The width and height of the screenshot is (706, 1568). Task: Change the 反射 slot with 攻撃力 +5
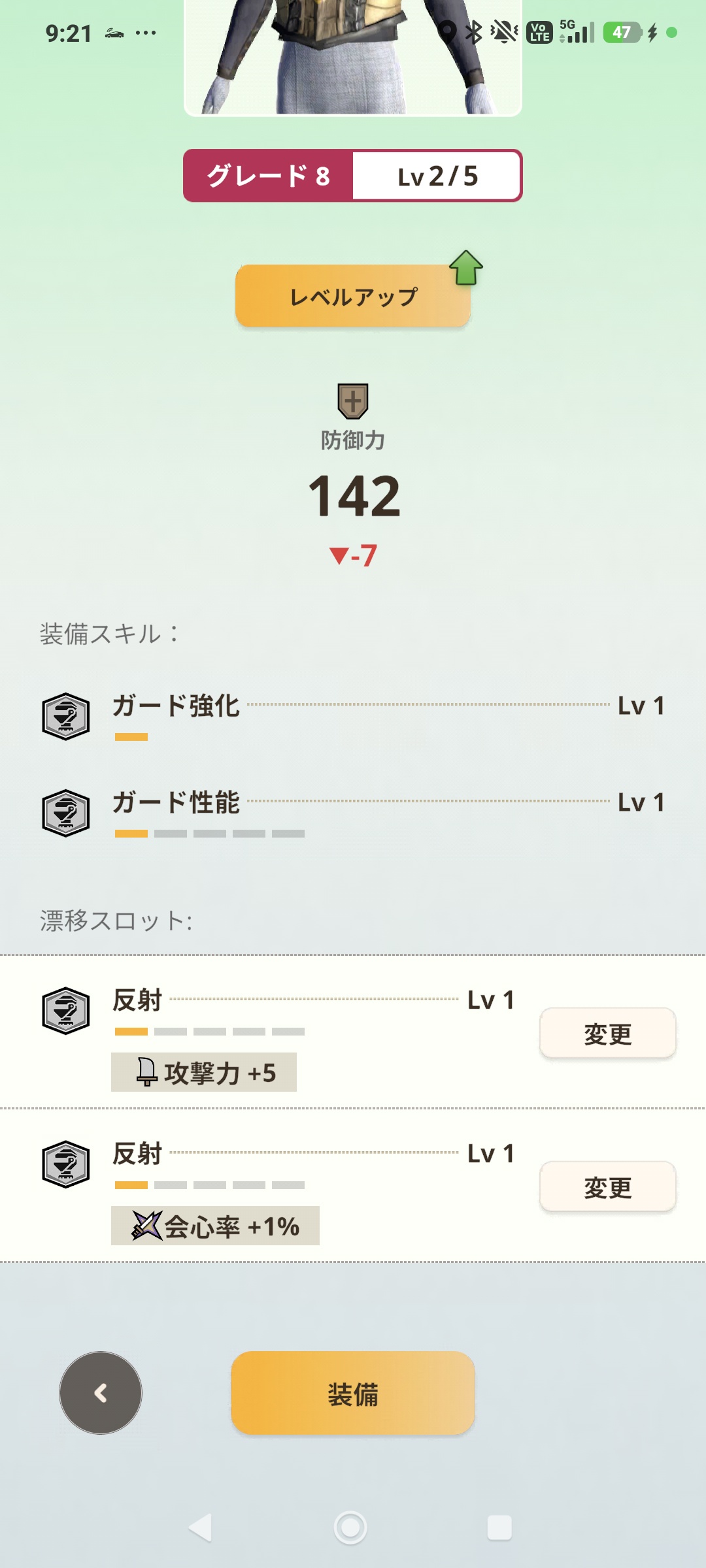point(607,1034)
